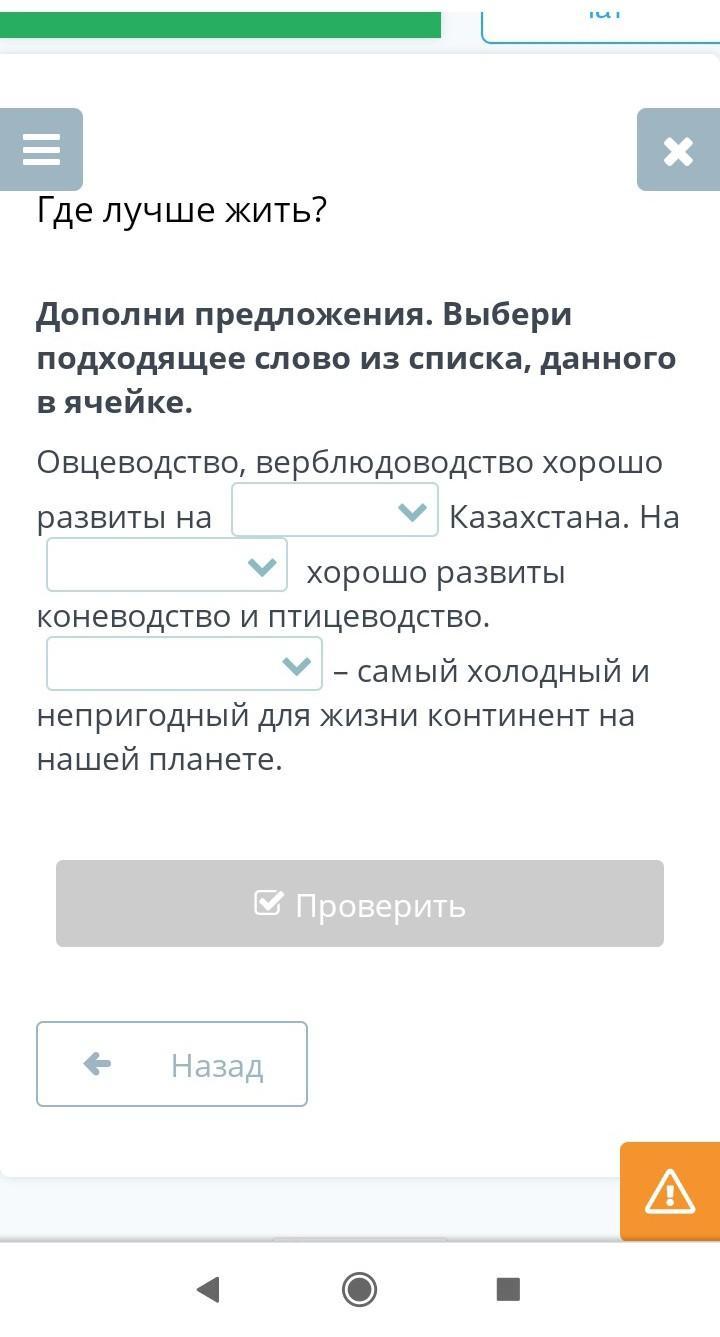Open the dropdown before хорошо развиты
The width and height of the screenshot is (720, 1337).
click(167, 565)
